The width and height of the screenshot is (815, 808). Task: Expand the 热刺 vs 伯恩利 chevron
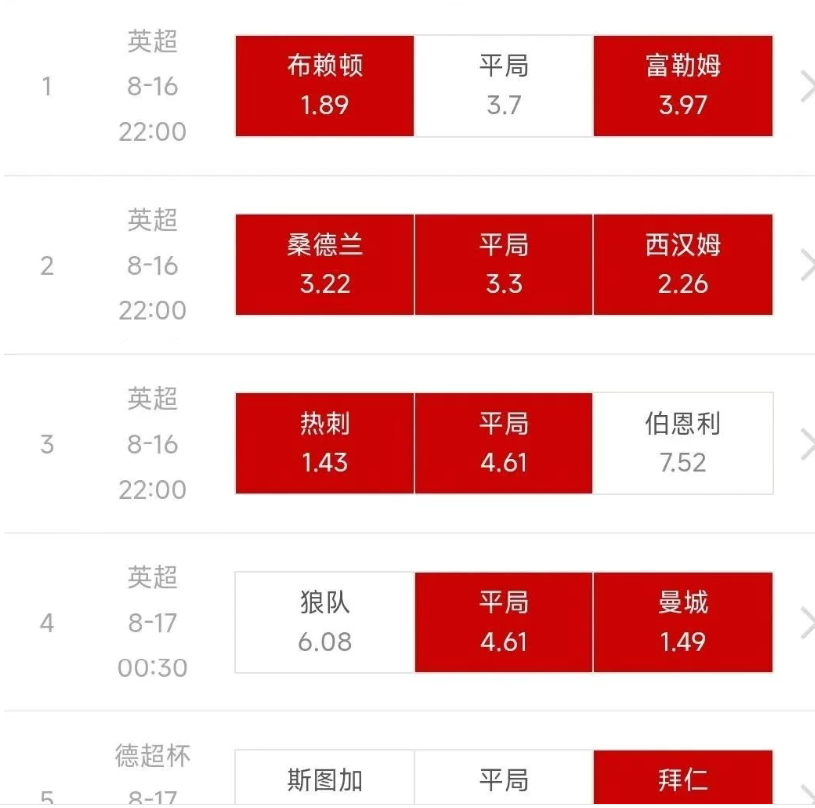(x=806, y=444)
